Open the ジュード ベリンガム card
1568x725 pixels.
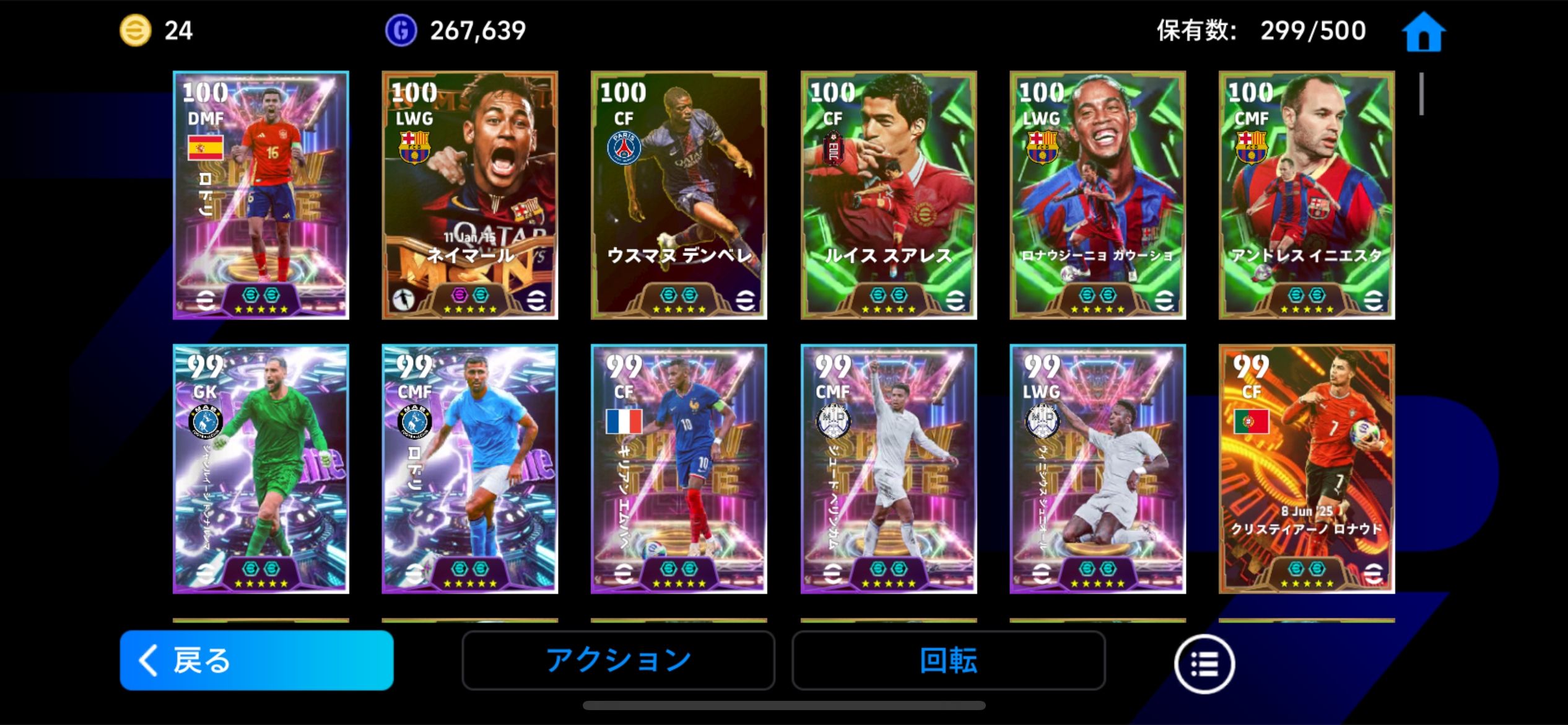(888, 469)
